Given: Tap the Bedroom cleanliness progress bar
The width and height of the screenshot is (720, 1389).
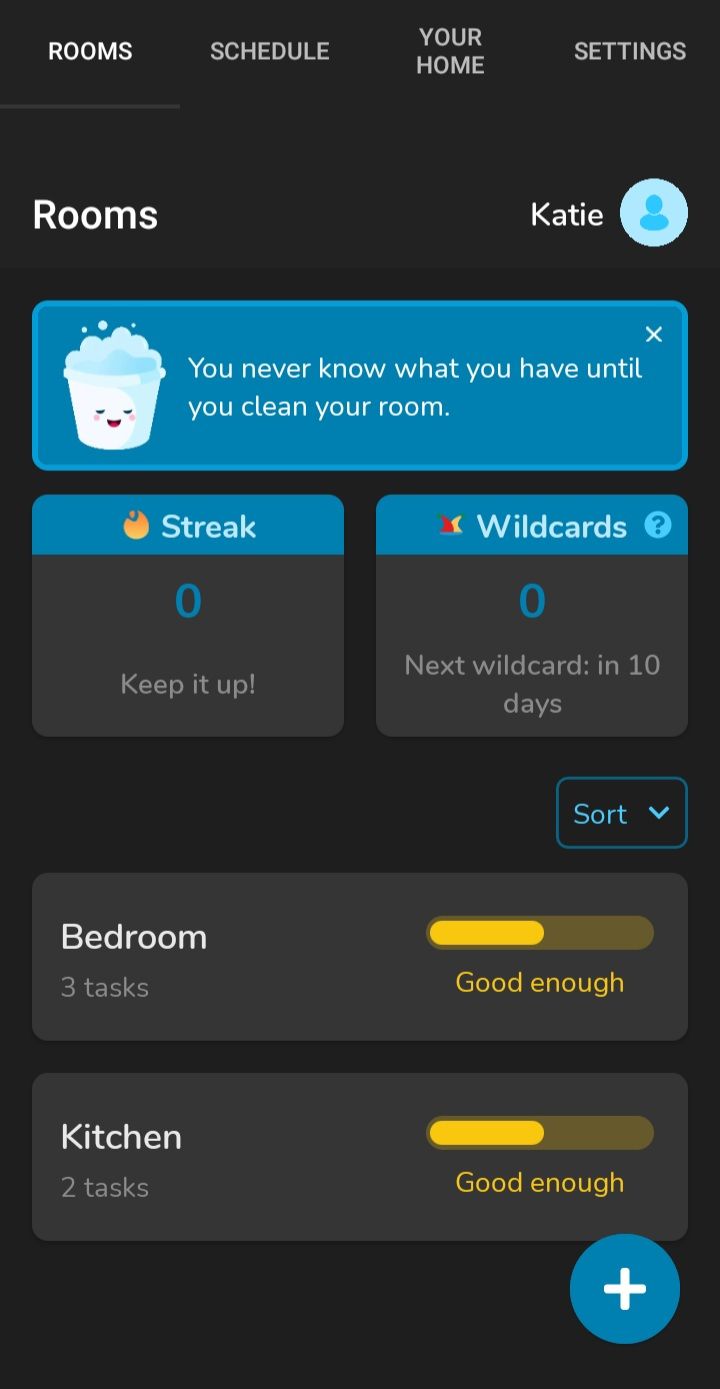Looking at the screenshot, I should (x=539, y=932).
